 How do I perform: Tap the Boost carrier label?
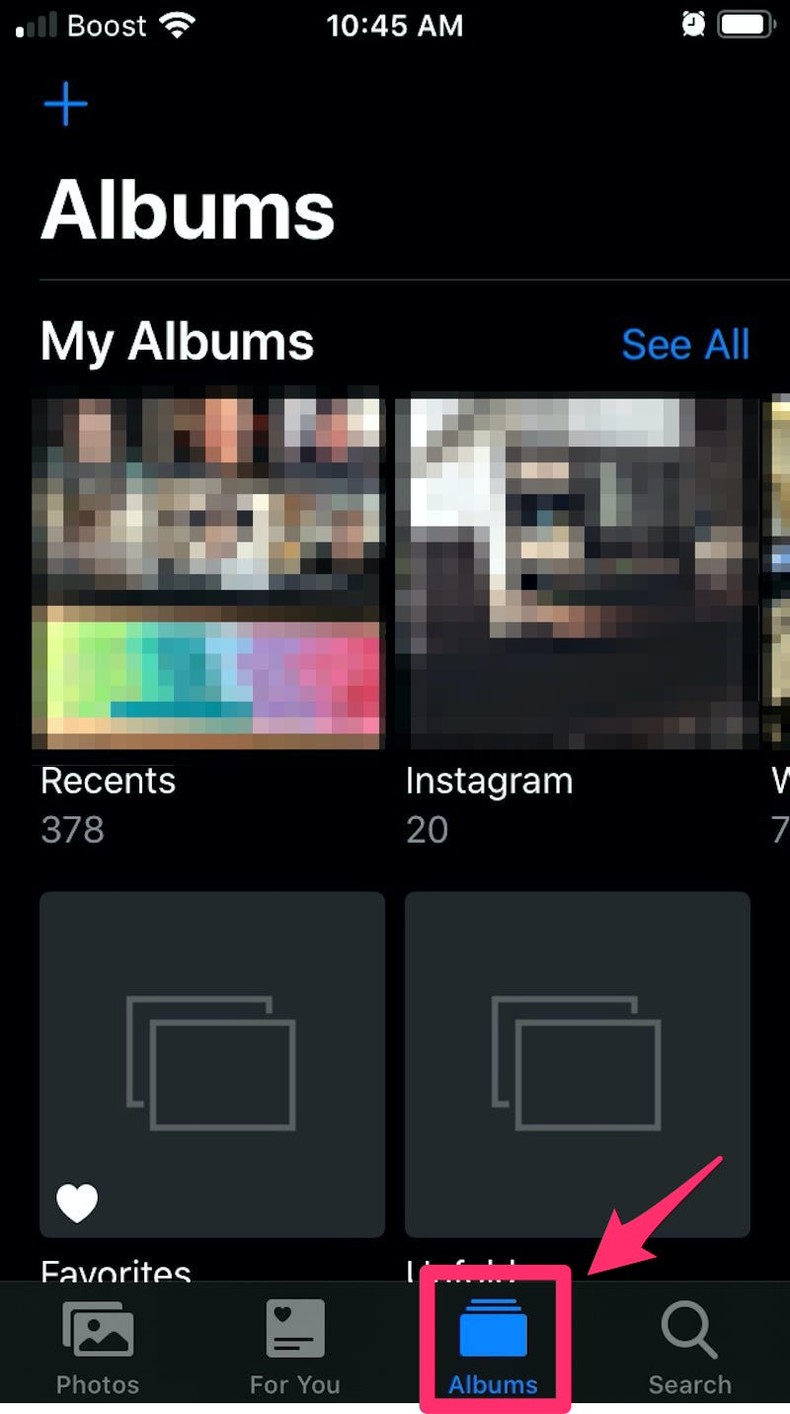(108, 25)
